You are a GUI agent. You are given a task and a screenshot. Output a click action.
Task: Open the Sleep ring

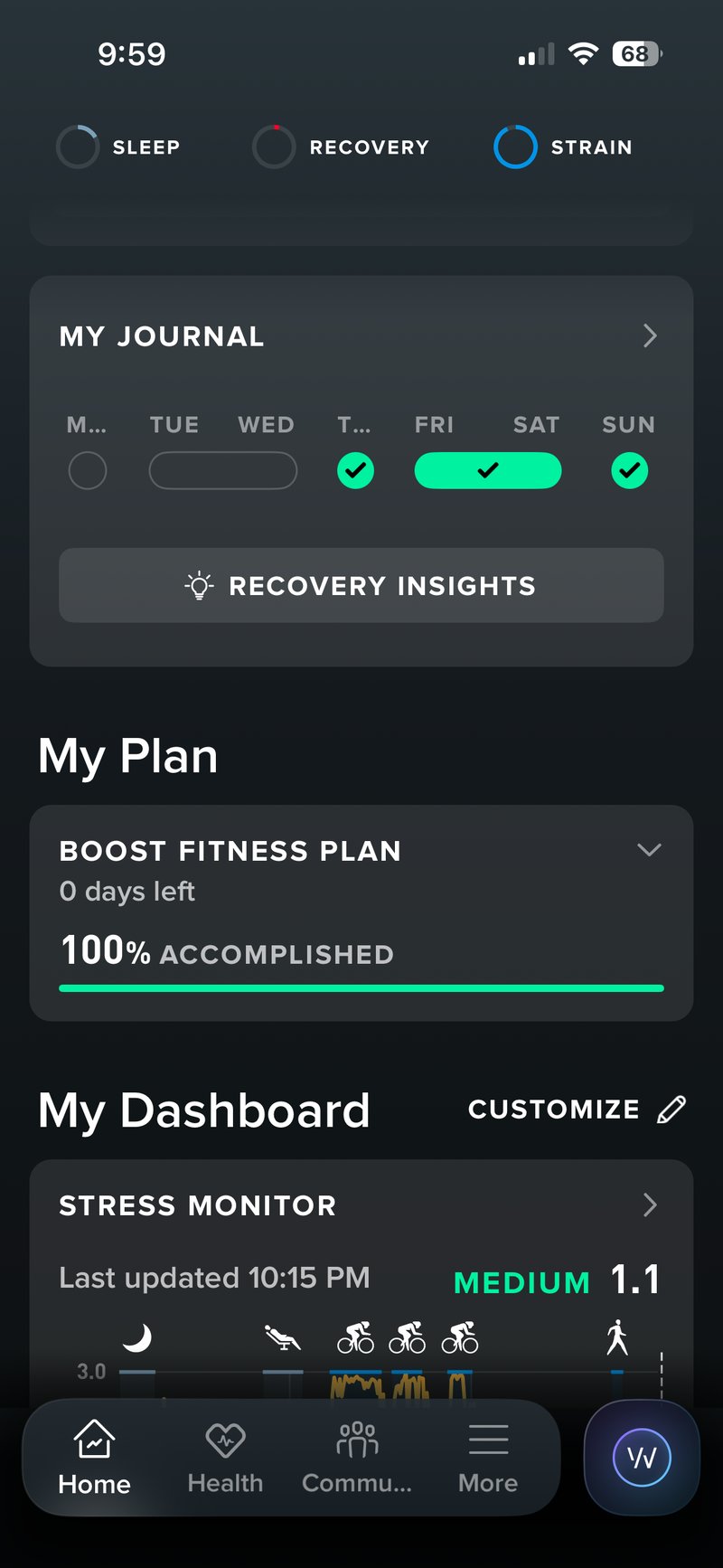tap(118, 146)
